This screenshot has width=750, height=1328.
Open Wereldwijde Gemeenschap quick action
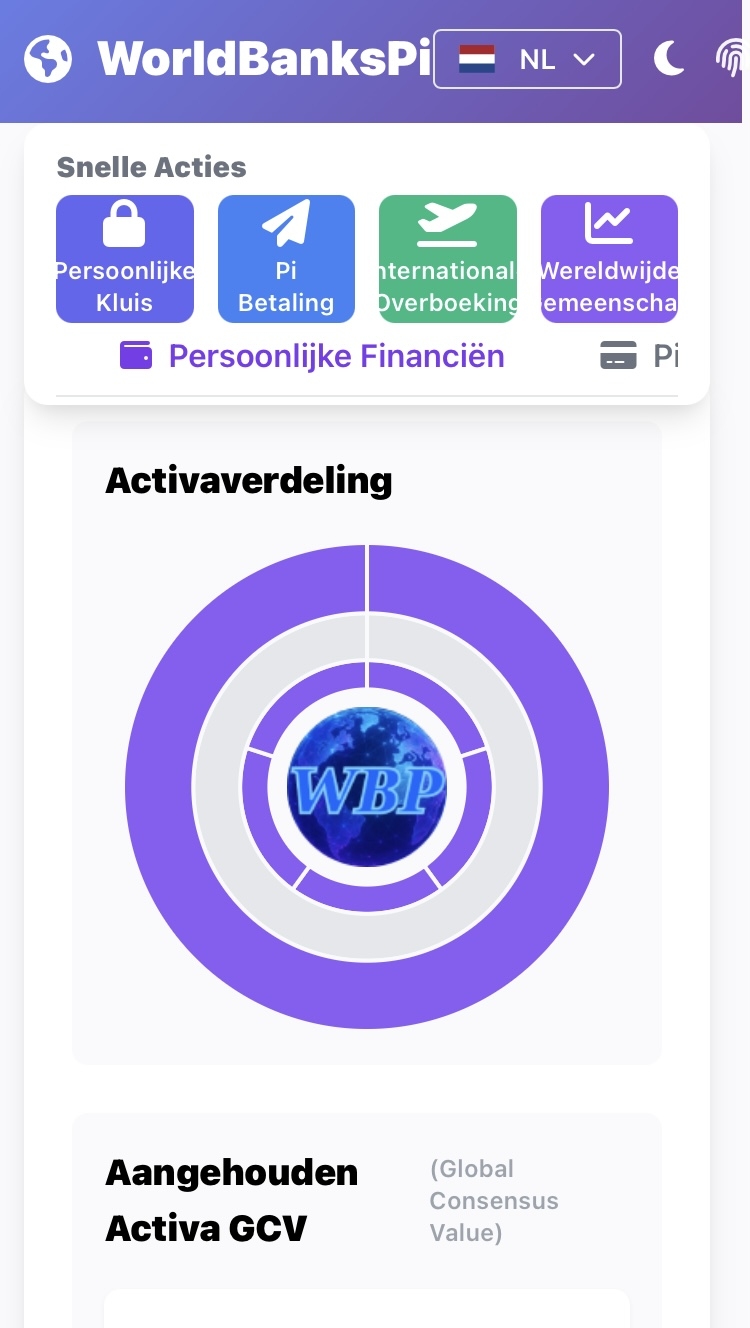point(609,259)
